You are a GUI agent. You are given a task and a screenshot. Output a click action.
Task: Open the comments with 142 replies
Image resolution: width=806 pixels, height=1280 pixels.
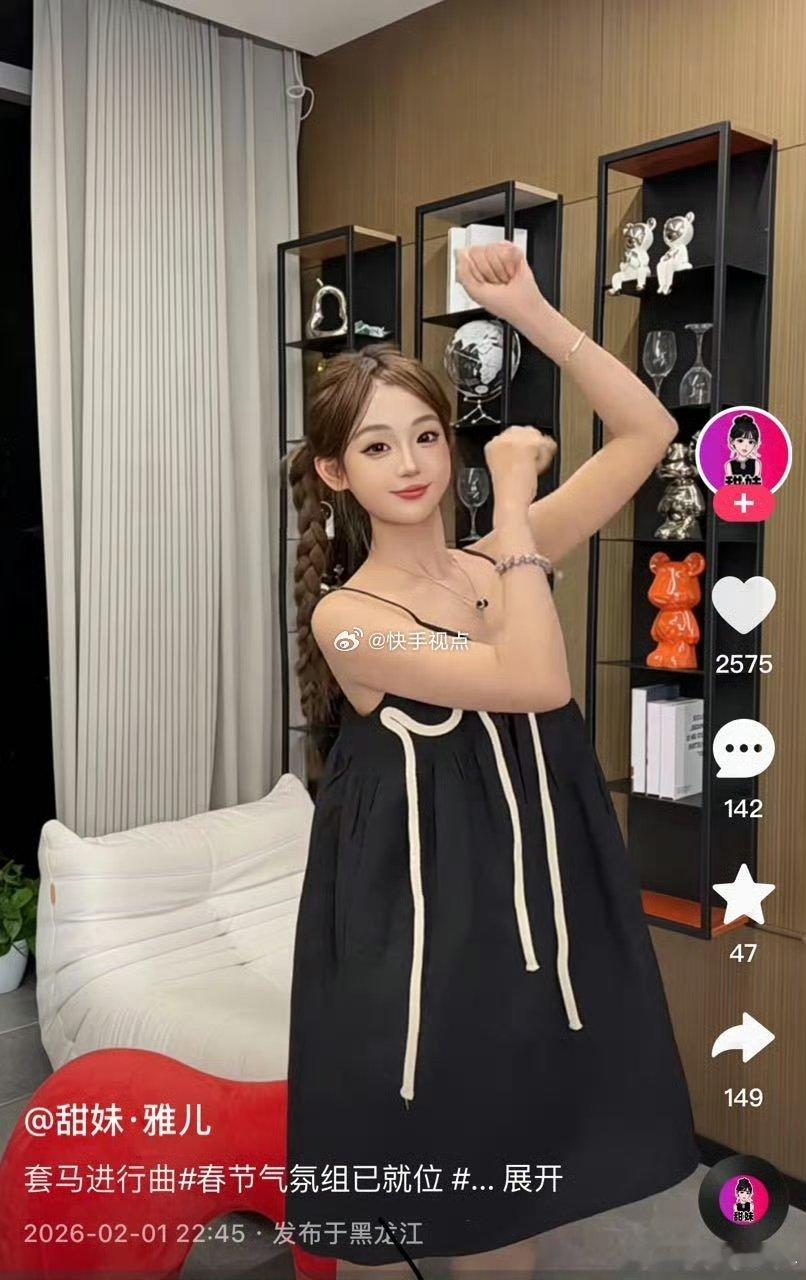[743, 750]
